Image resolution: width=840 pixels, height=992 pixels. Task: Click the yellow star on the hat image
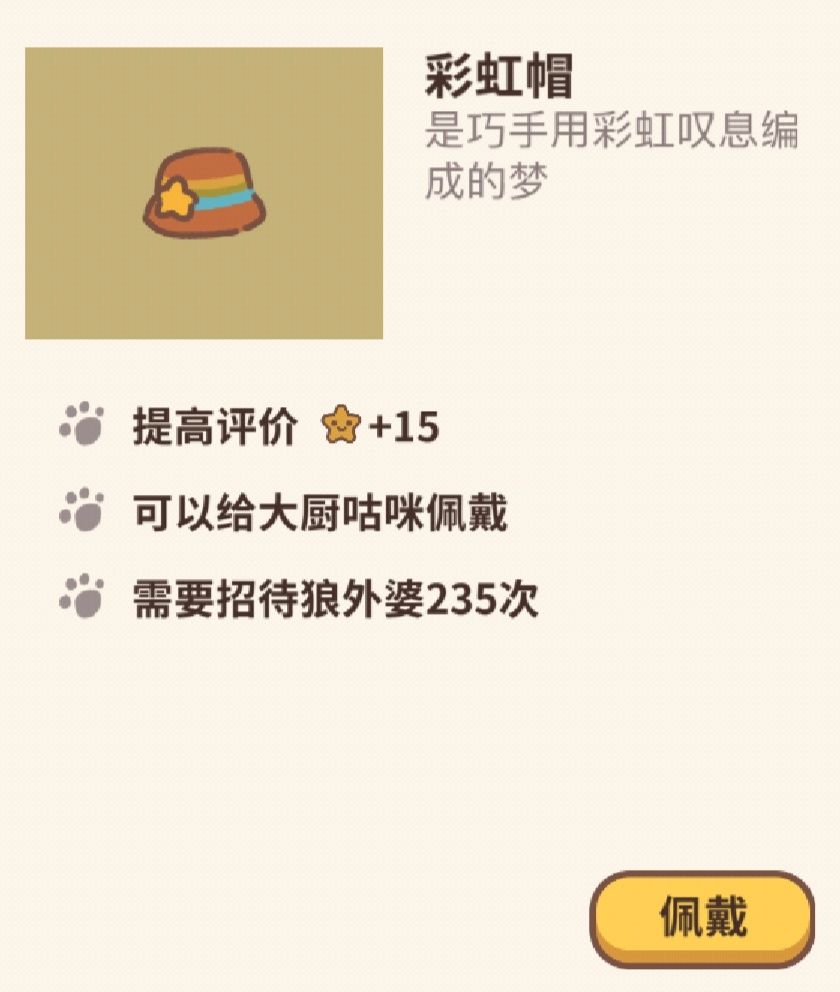pyautogui.click(x=178, y=199)
